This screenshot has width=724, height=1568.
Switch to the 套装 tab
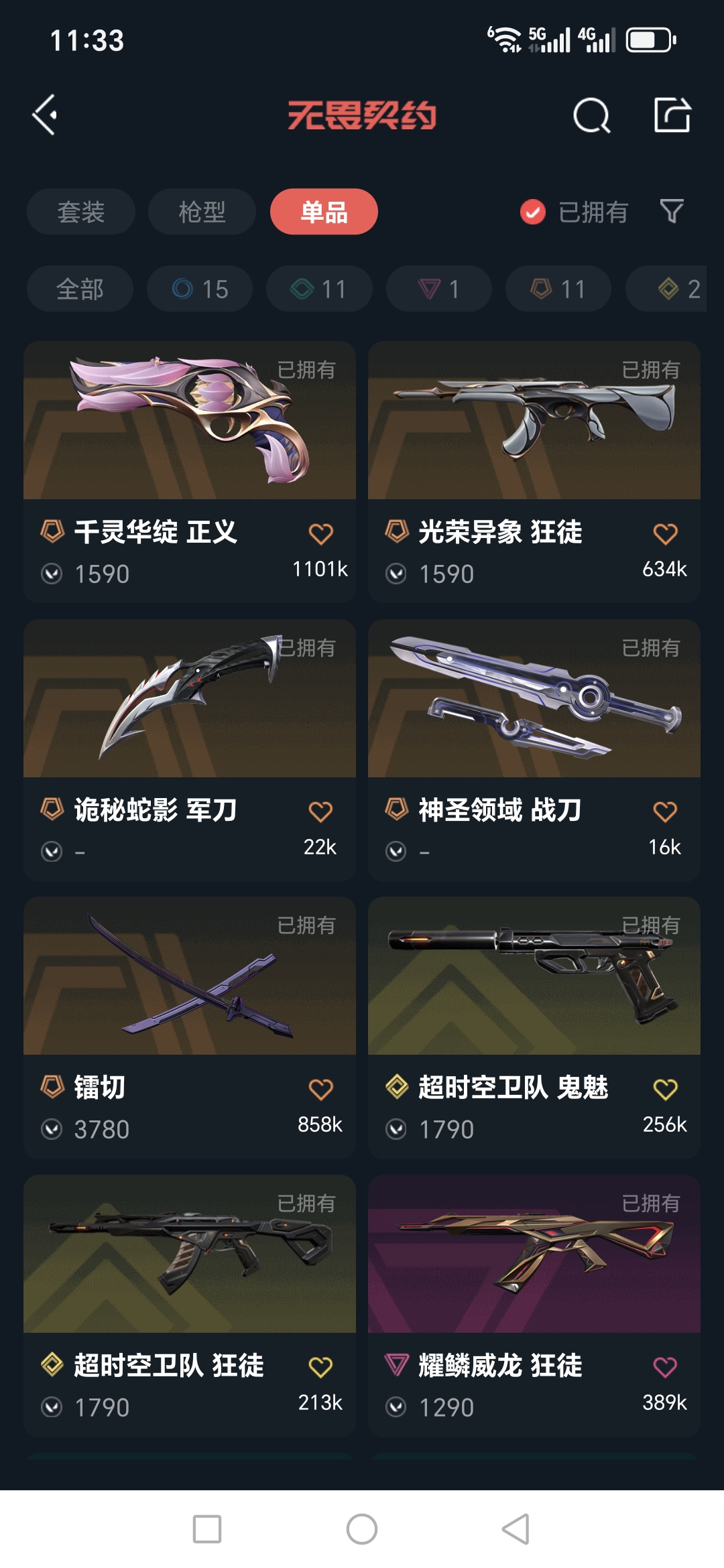pos(81,212)
